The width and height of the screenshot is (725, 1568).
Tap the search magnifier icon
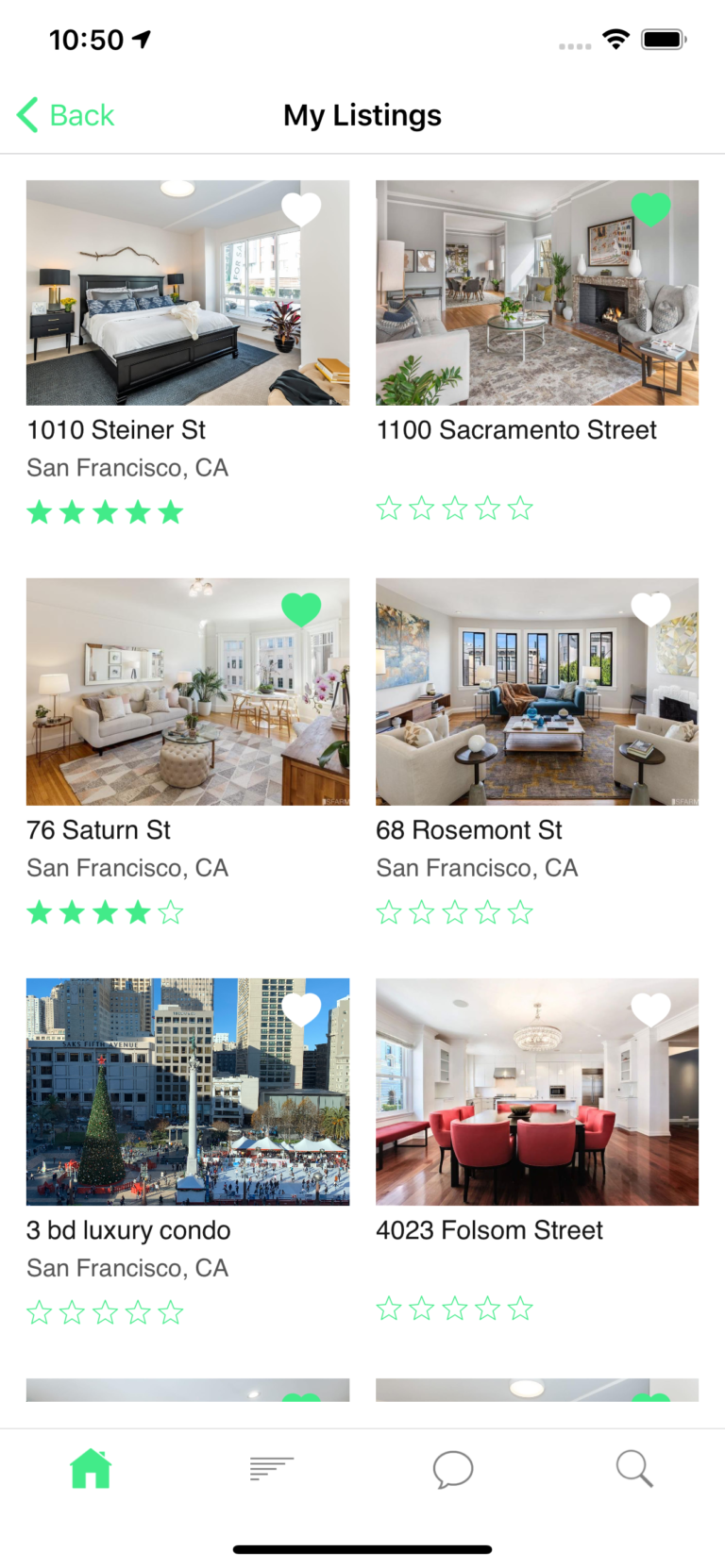(x=633, y=1469)
